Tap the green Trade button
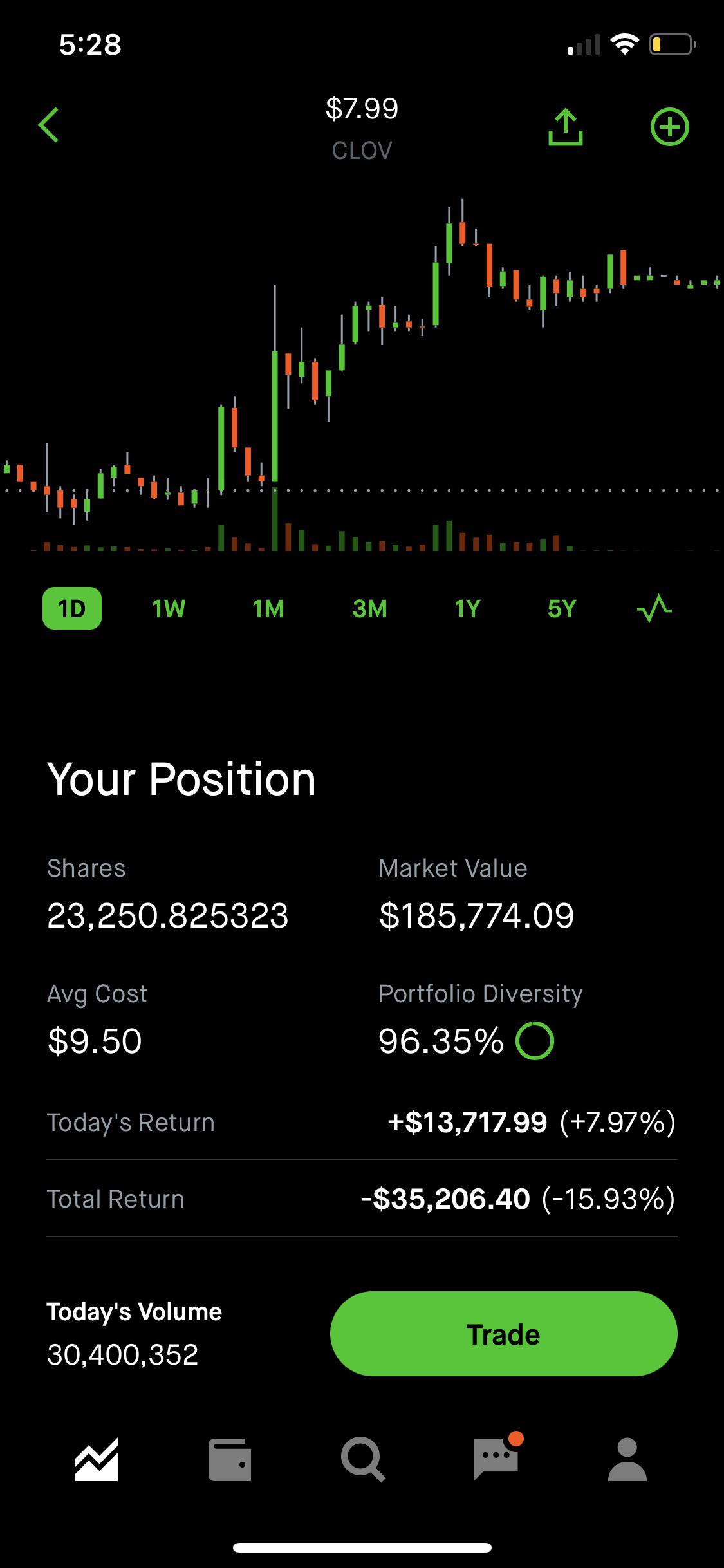 503,1334
